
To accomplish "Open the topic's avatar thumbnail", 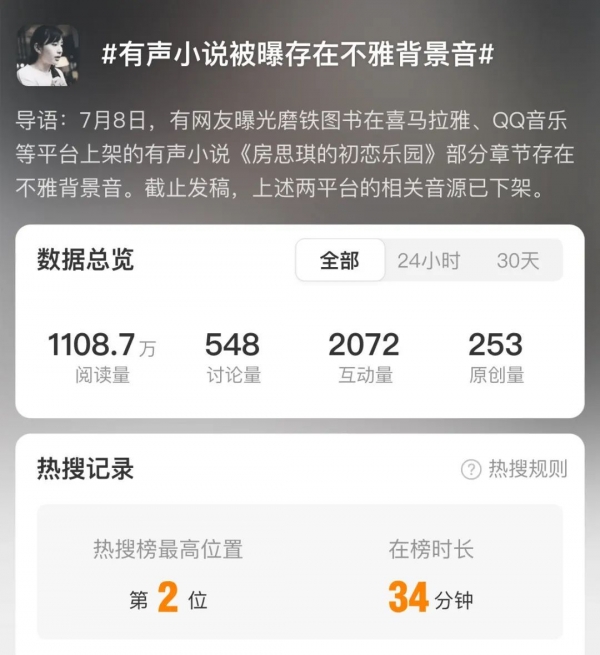I will coord(47,55).
